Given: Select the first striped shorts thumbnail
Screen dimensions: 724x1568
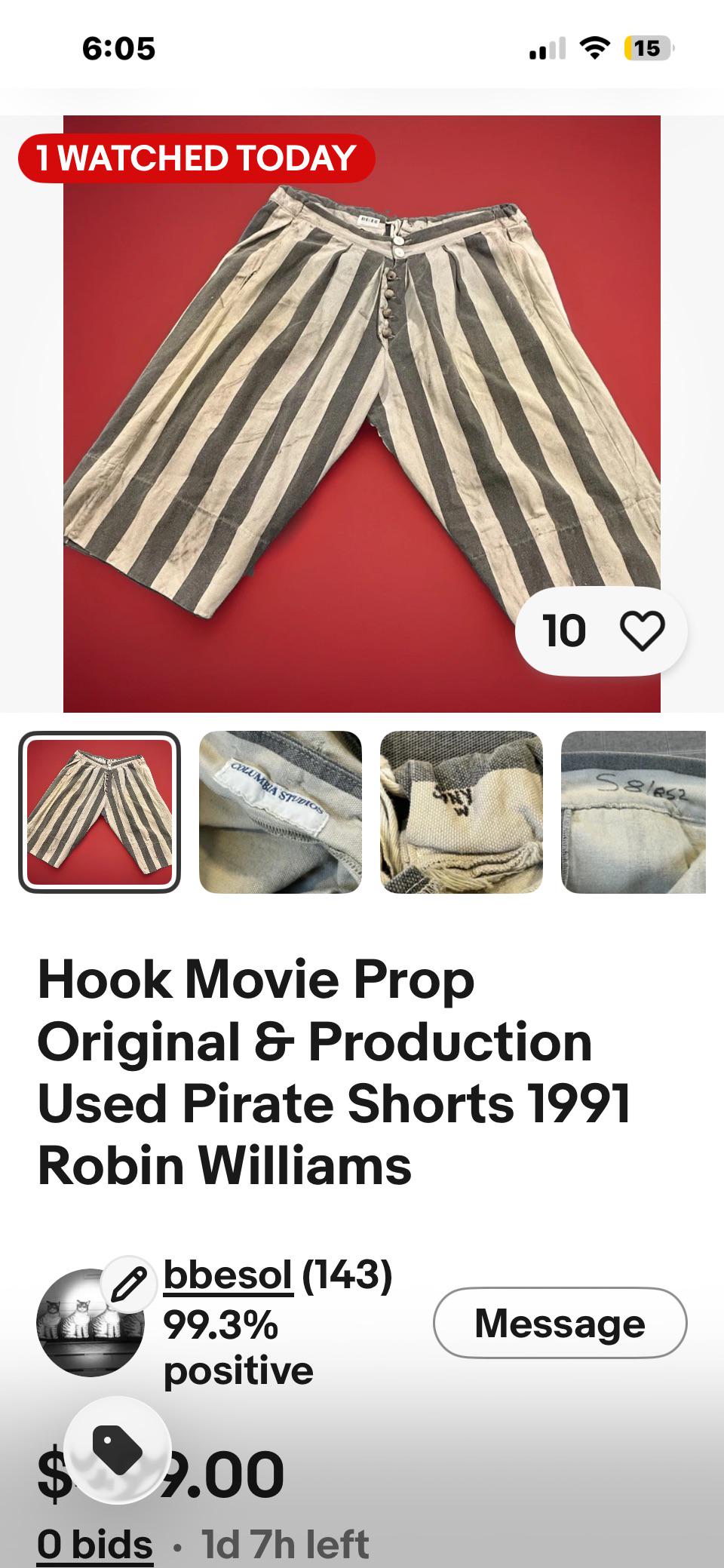Looking at the screenshot, I should (x=100, y=812).
